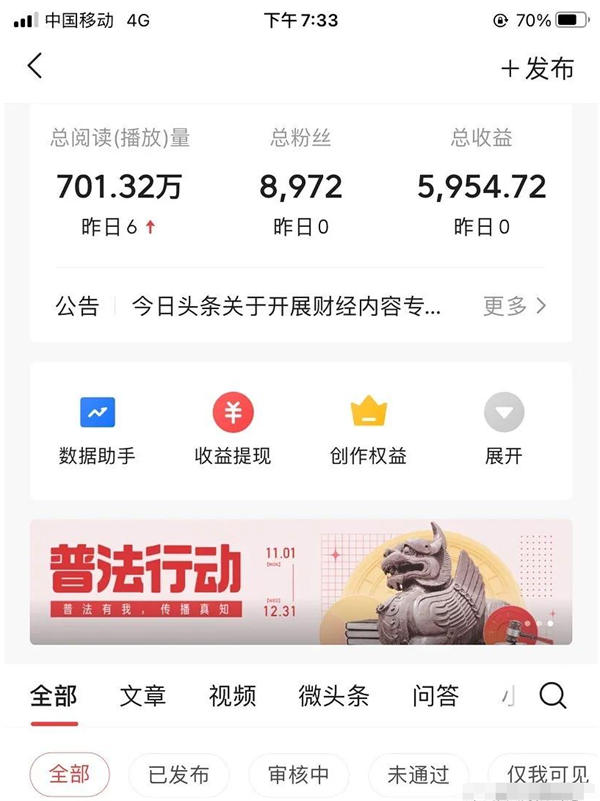Expand more tools via 展开
The height and width of the screenshot is (801, 600).
pos(503,430)
